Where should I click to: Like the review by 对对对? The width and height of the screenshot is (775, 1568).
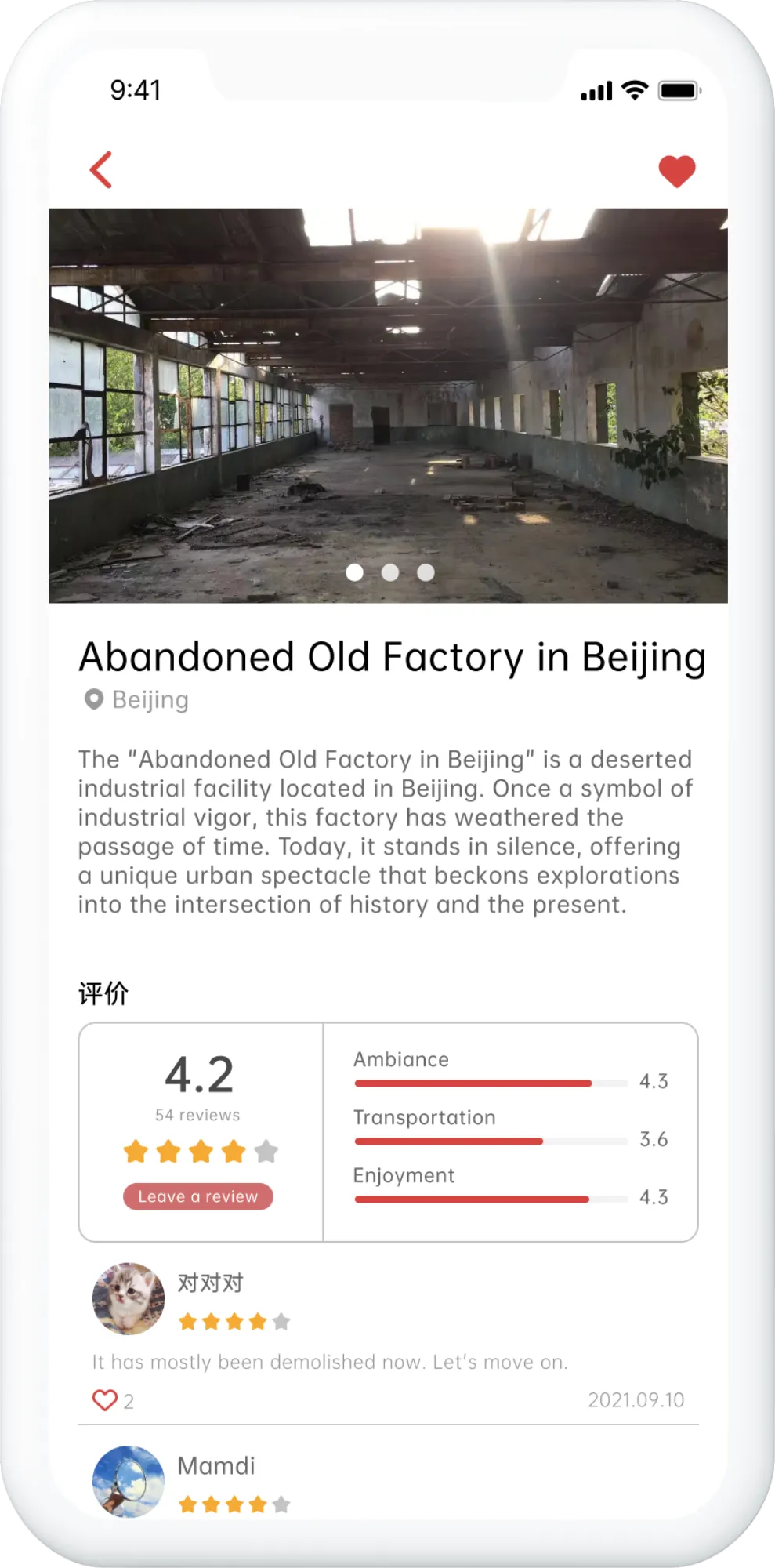point(105,1400)
